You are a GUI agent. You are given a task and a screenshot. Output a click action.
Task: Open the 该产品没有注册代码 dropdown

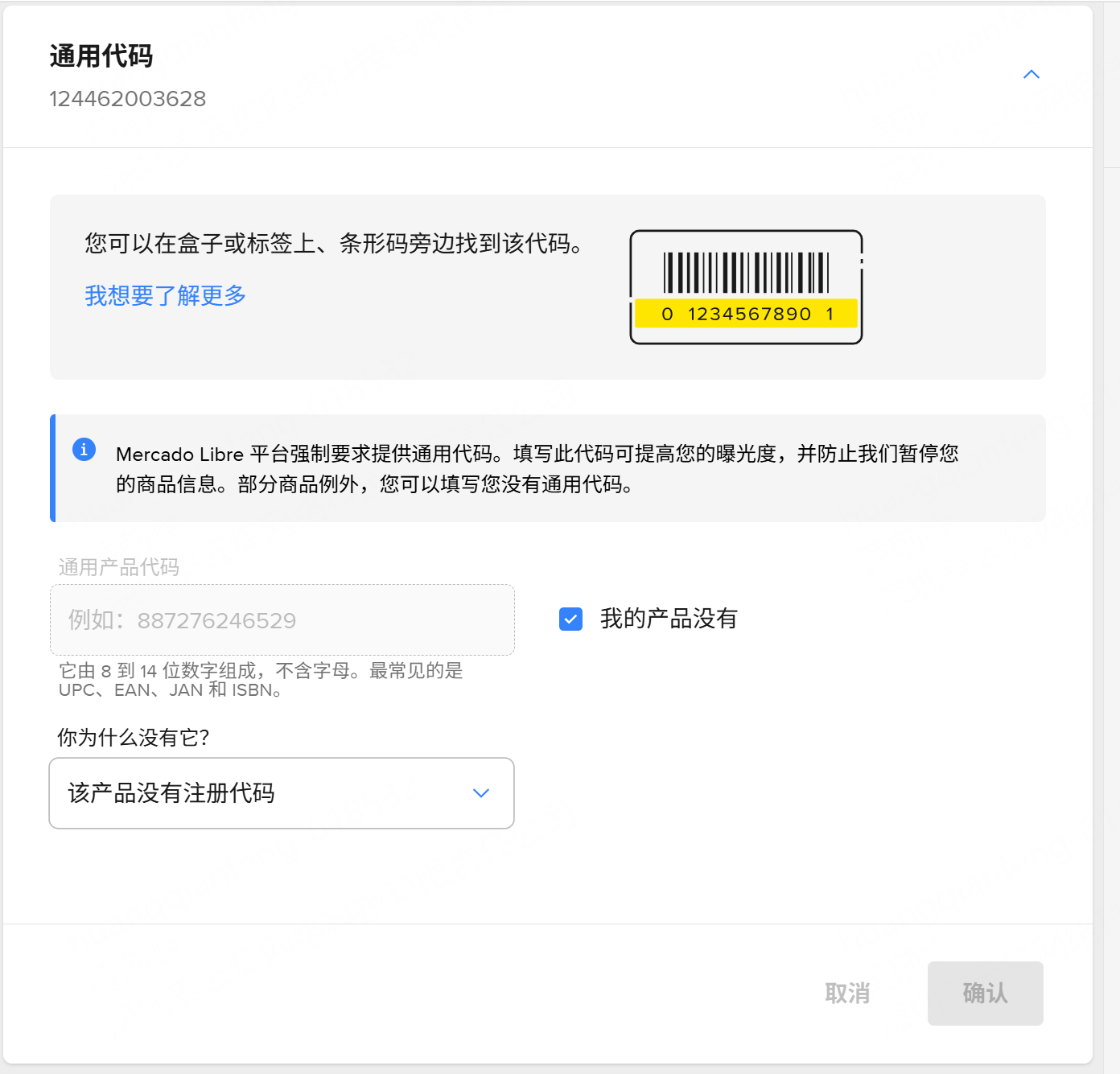click(x=282, y=793)
